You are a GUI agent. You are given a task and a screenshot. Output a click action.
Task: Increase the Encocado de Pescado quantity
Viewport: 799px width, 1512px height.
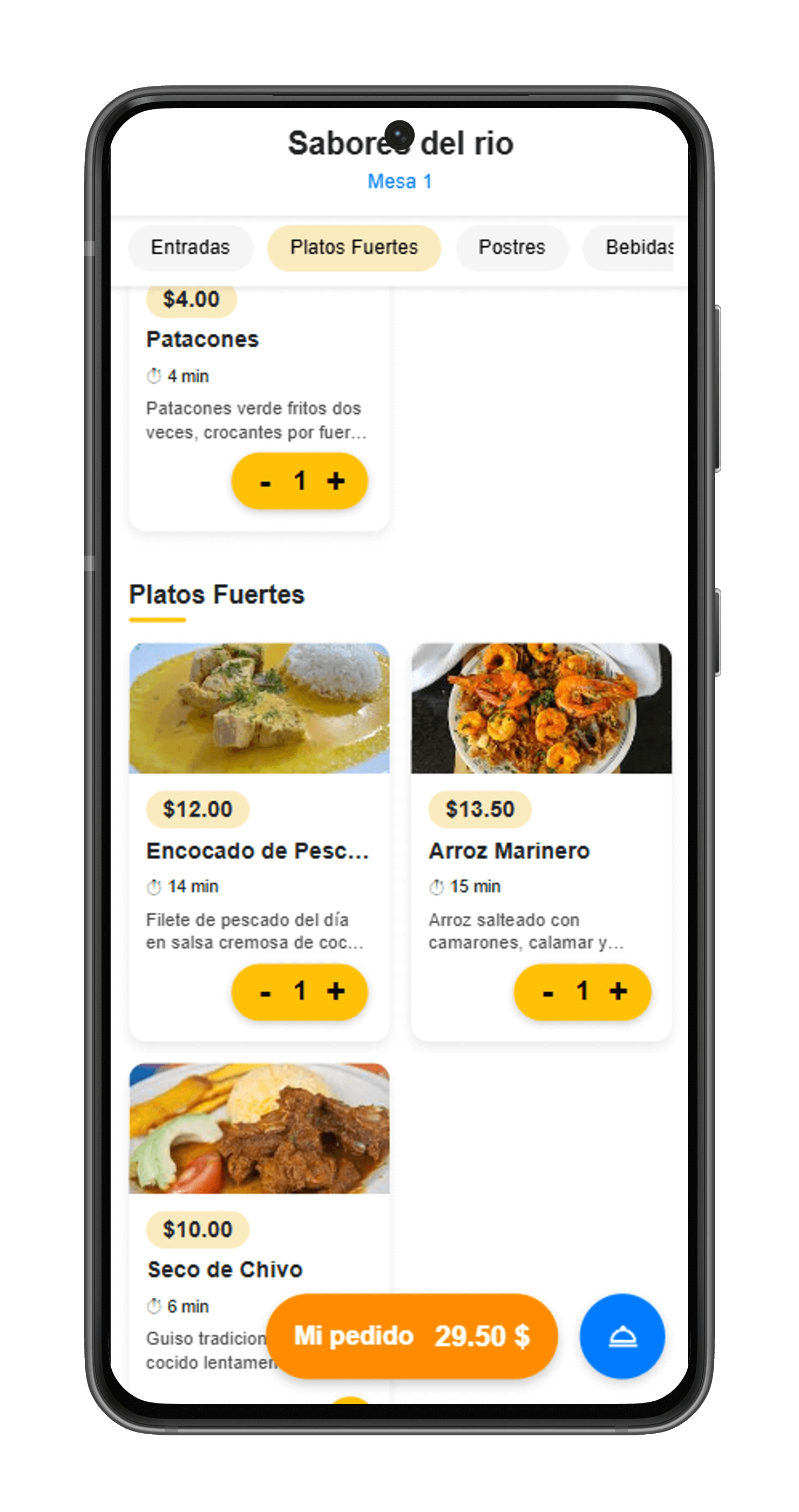point(336,991)
